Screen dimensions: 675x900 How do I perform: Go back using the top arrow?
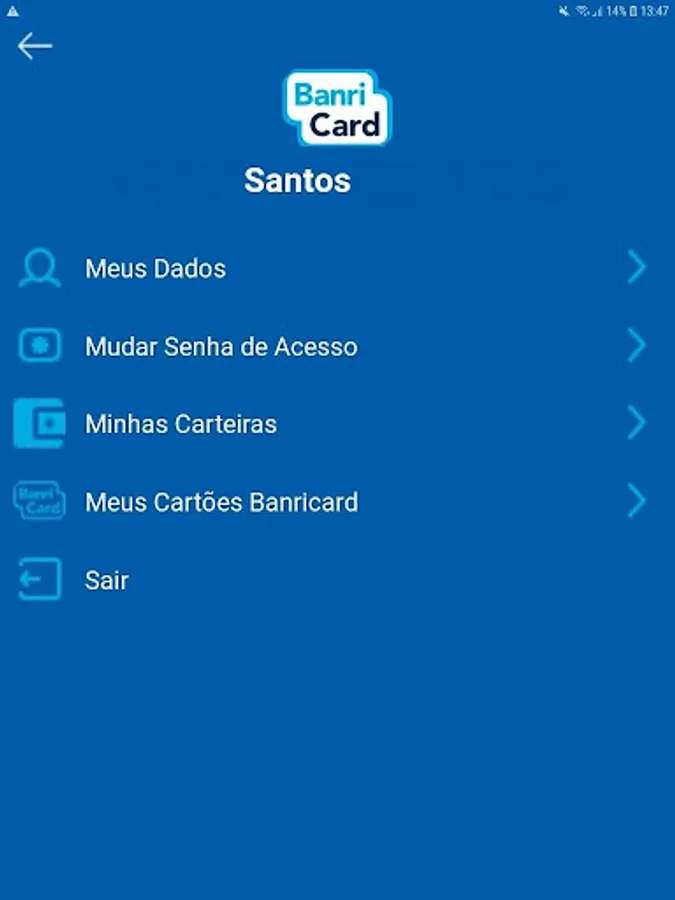coord(35,46)
